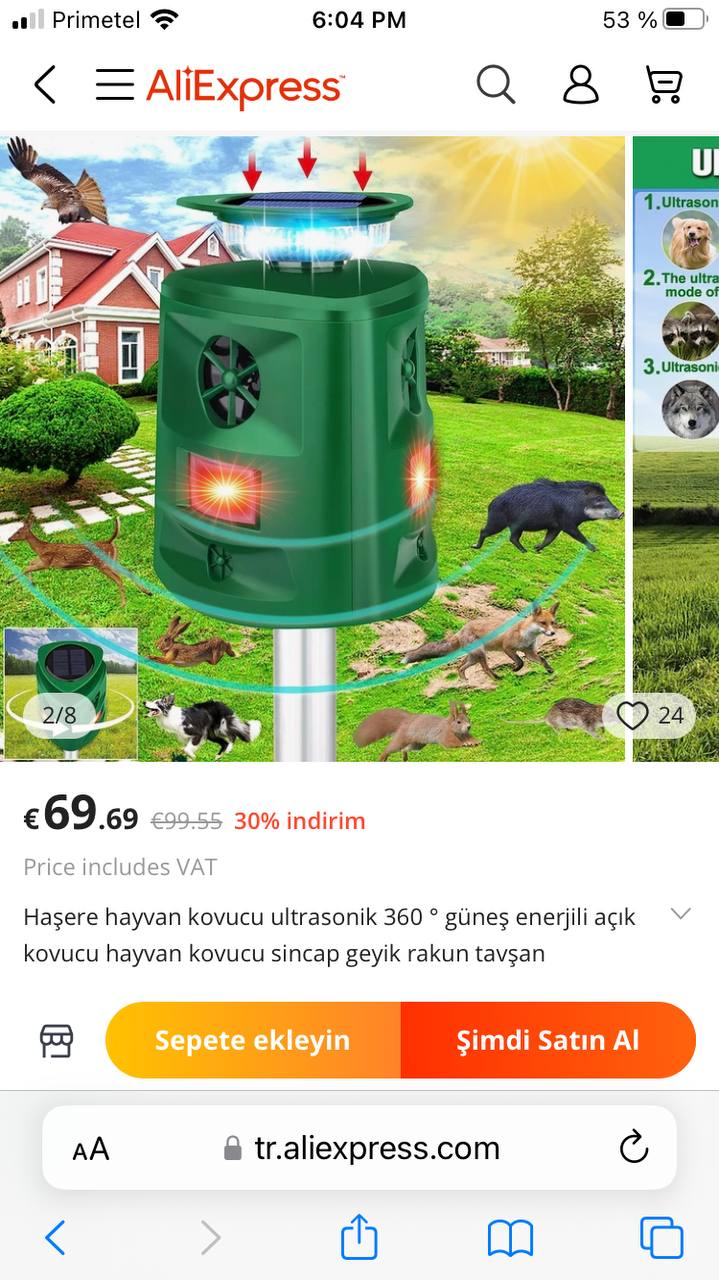
Task: Open Safari text size AA options
Action: 91,1148
